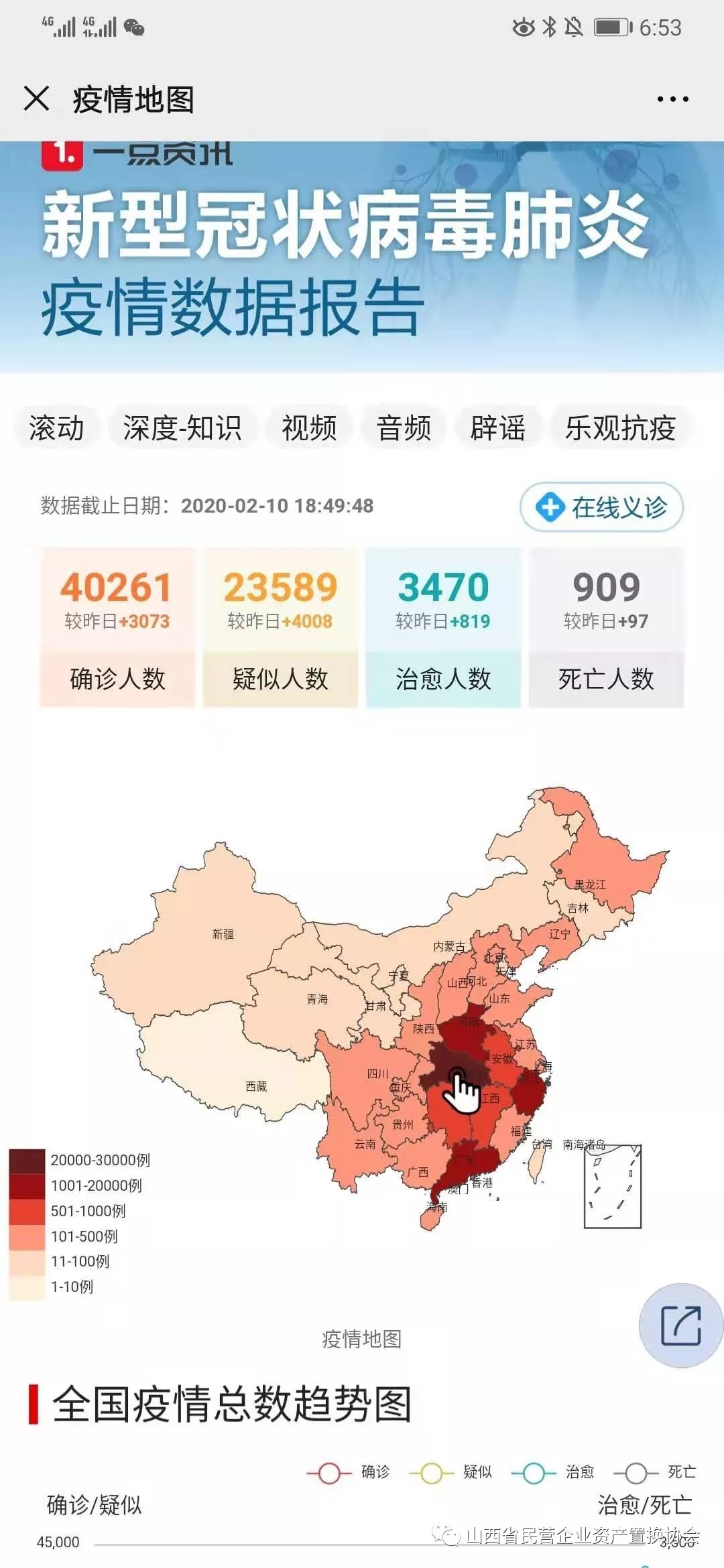Close the 疫情地图 page
Image resolution: width=724 pixels, height=1568 pixels.
36,99
